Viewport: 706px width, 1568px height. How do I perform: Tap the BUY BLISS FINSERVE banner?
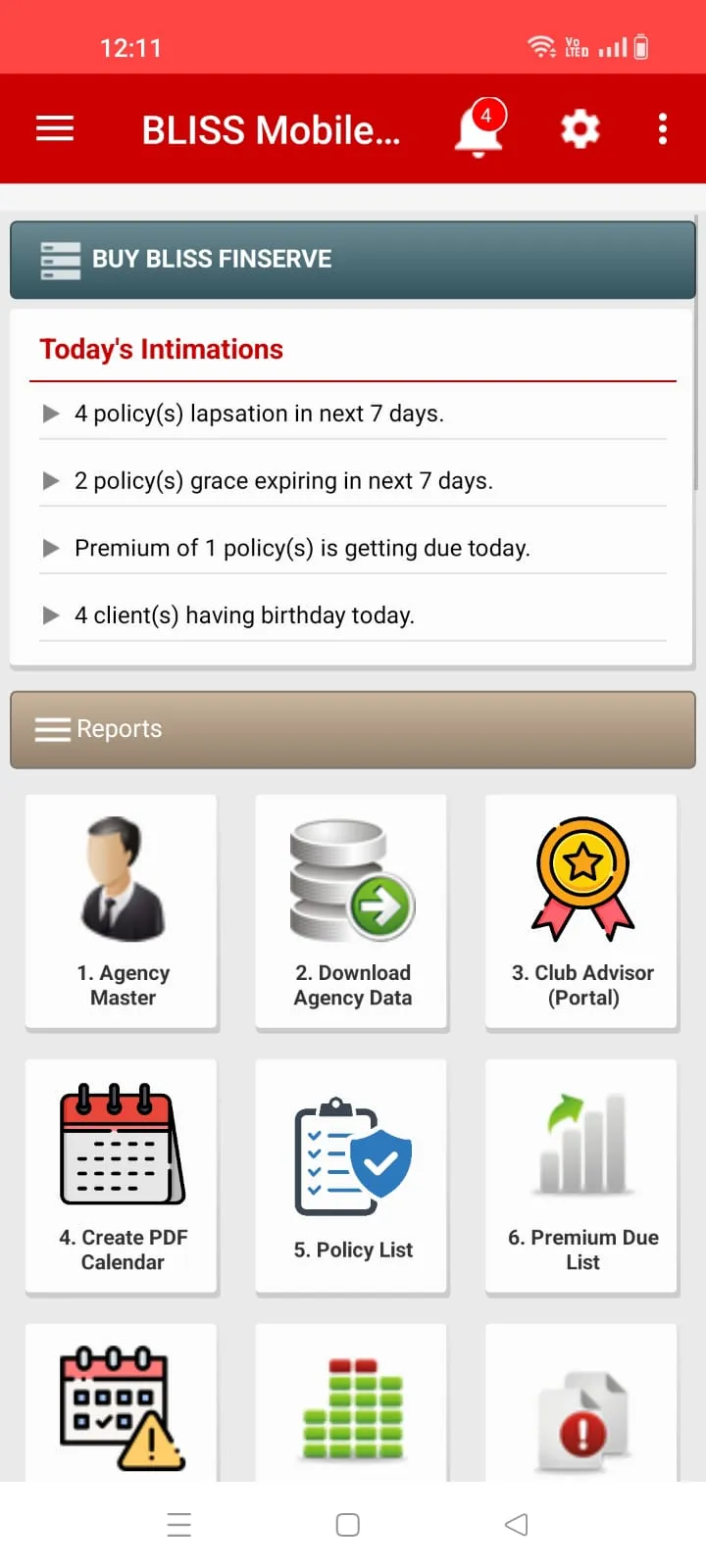pos(353,259)
